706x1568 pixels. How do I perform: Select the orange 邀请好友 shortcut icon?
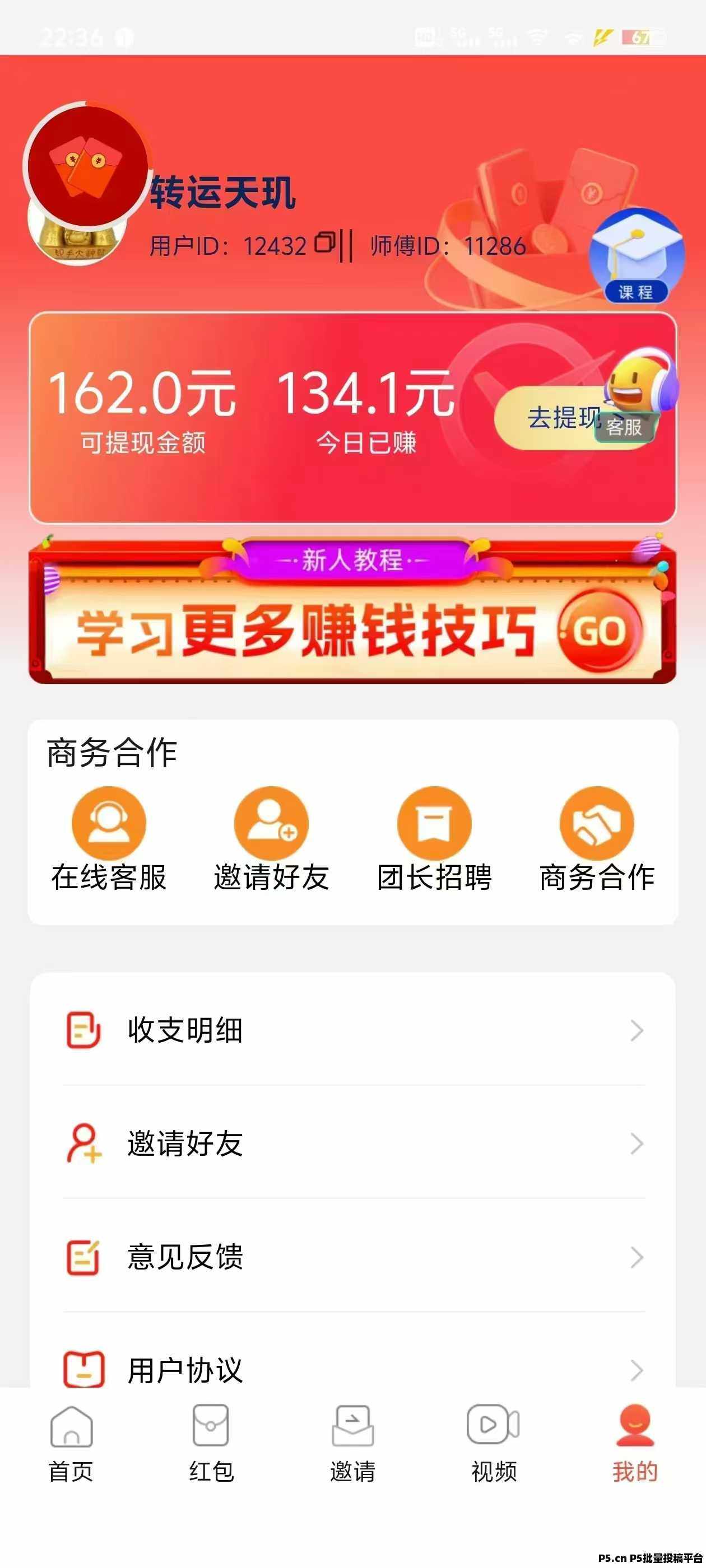tap(271, 823)
